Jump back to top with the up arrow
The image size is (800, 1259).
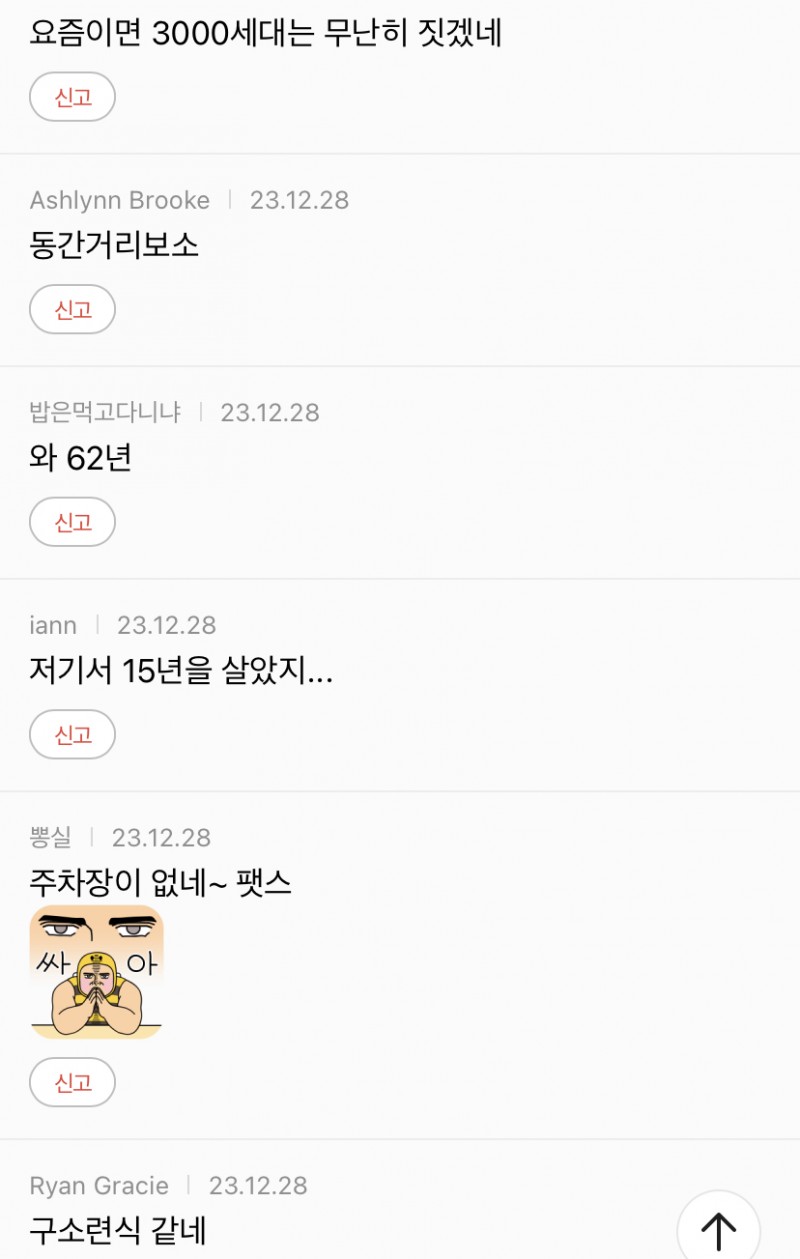tap(718, 1228)
